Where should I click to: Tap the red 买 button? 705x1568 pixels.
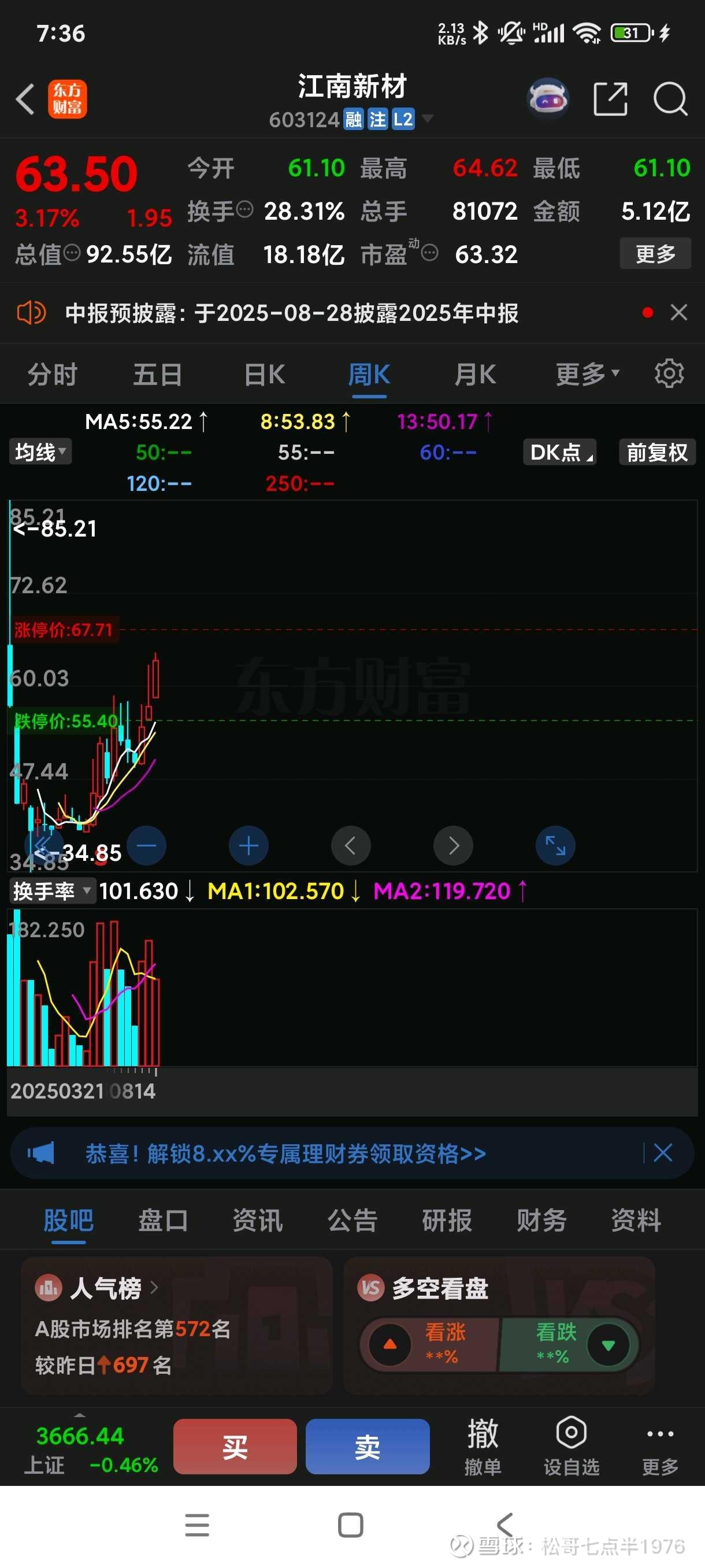pyautogui.click(x=235, y=1446)
